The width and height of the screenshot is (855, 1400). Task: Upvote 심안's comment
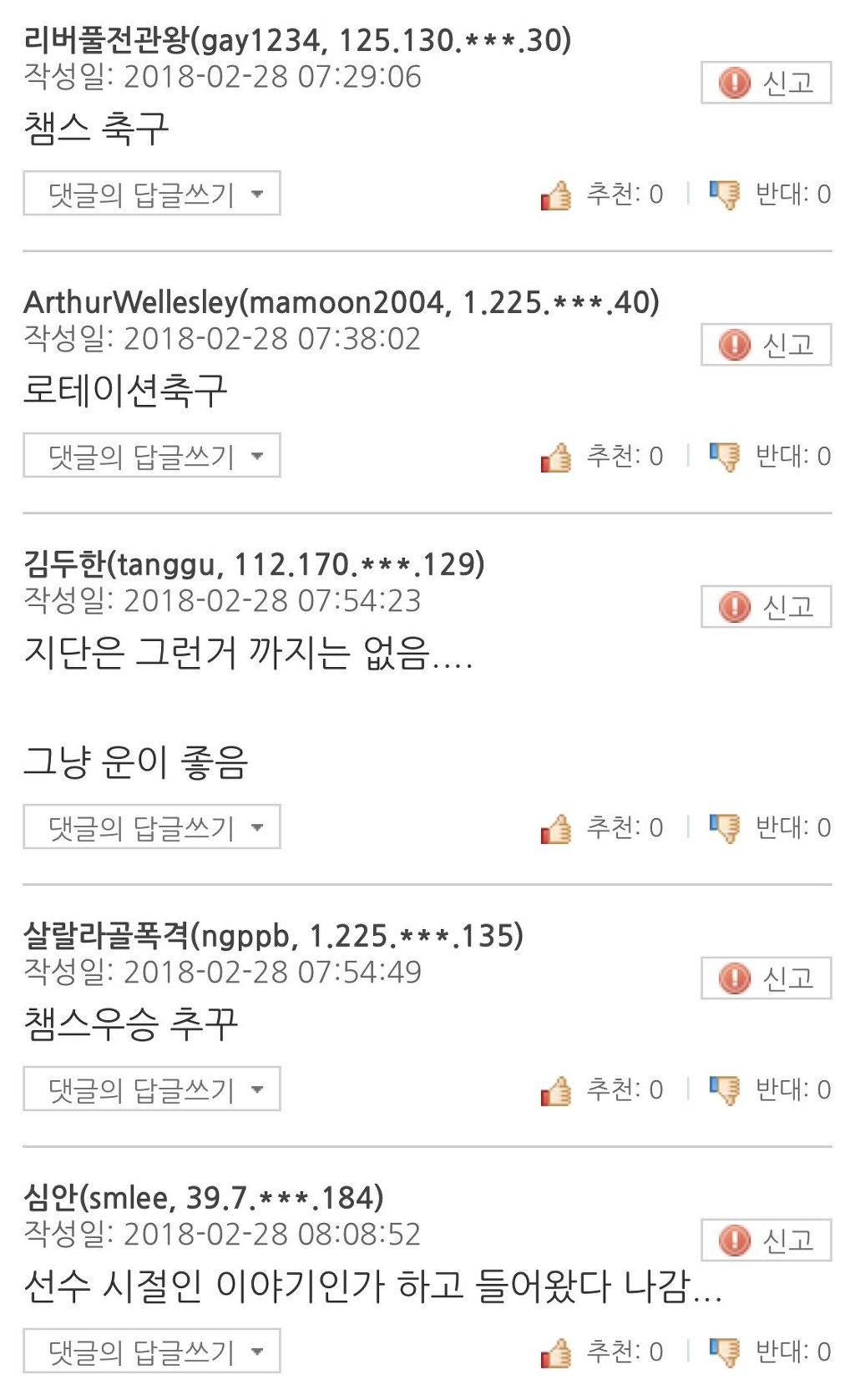pyautogui.click(x=602, y=1352)
